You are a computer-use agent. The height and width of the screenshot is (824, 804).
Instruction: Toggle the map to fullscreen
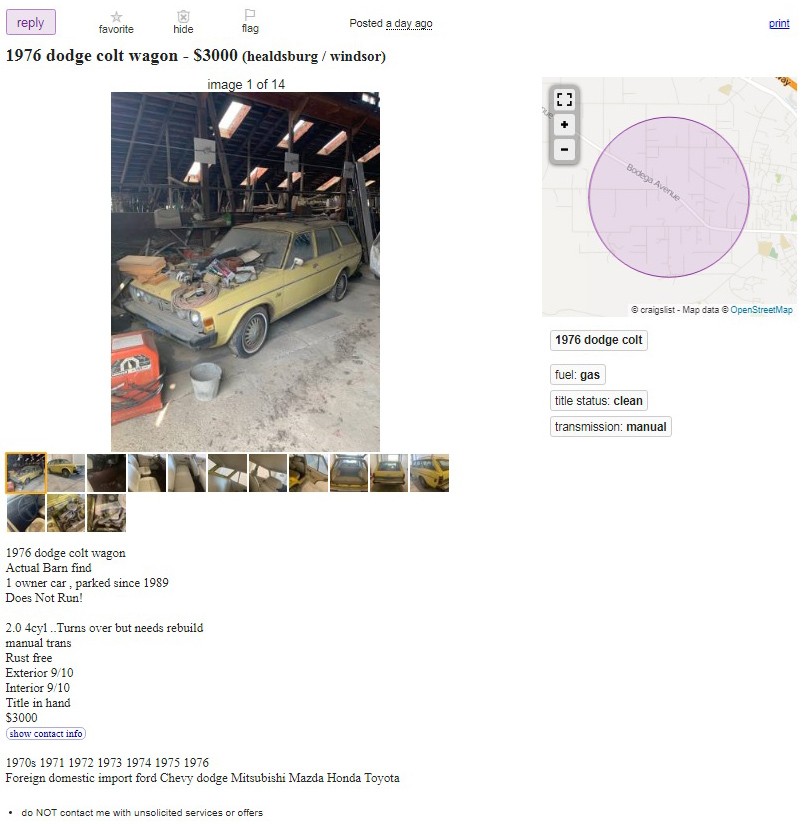[x=564, y=99]
